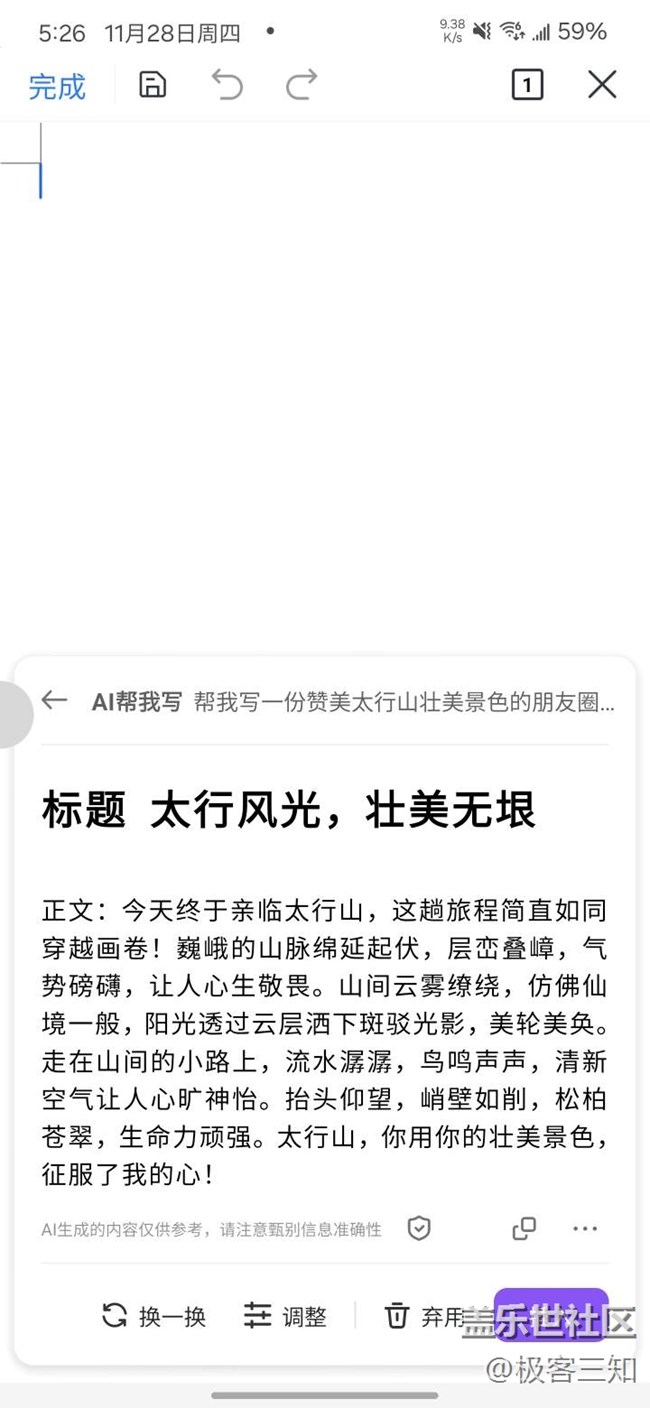Screen dimensions: 650x1408
Task: Tap 完成 to finish editing
Action: tap(57, 86)
